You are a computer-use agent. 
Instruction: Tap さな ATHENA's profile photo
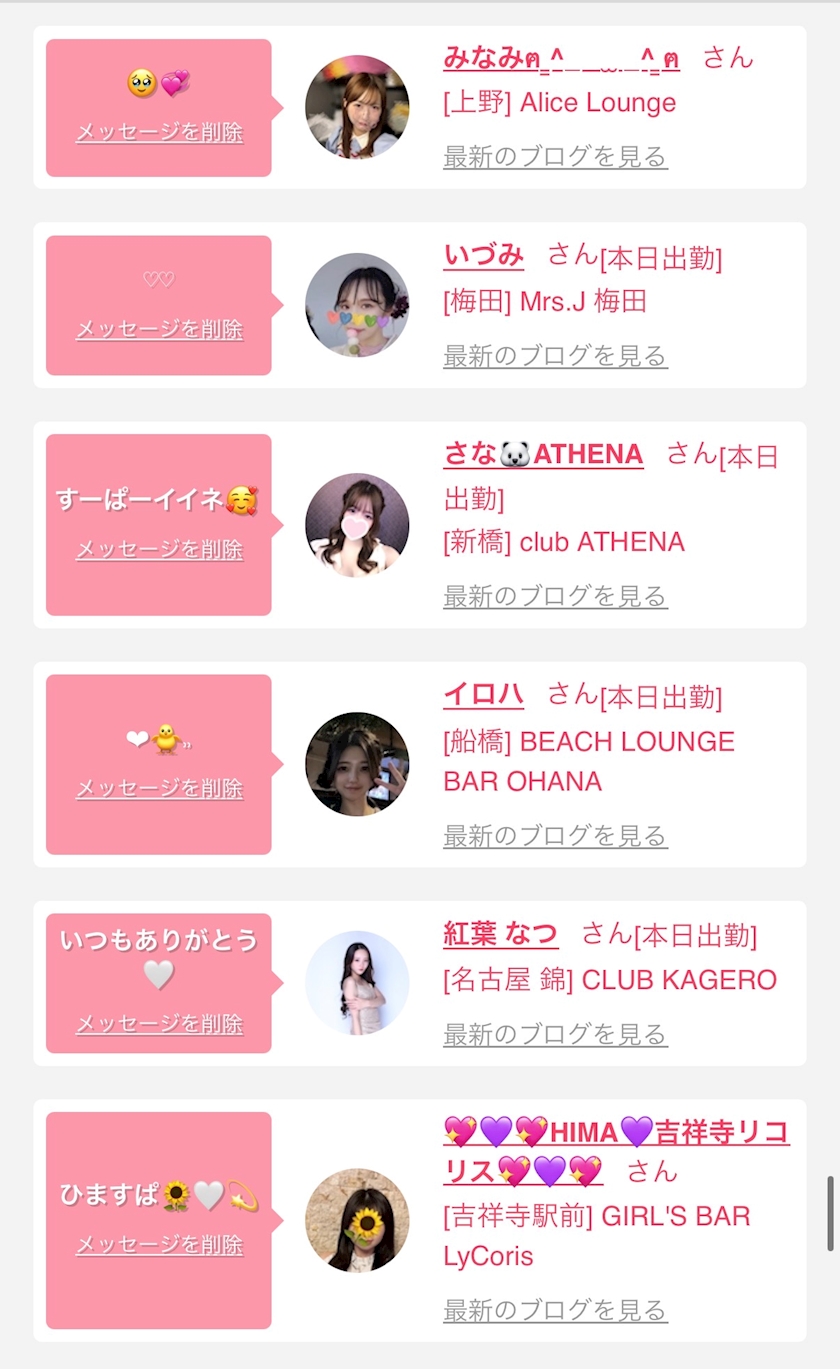click(357, 525)
